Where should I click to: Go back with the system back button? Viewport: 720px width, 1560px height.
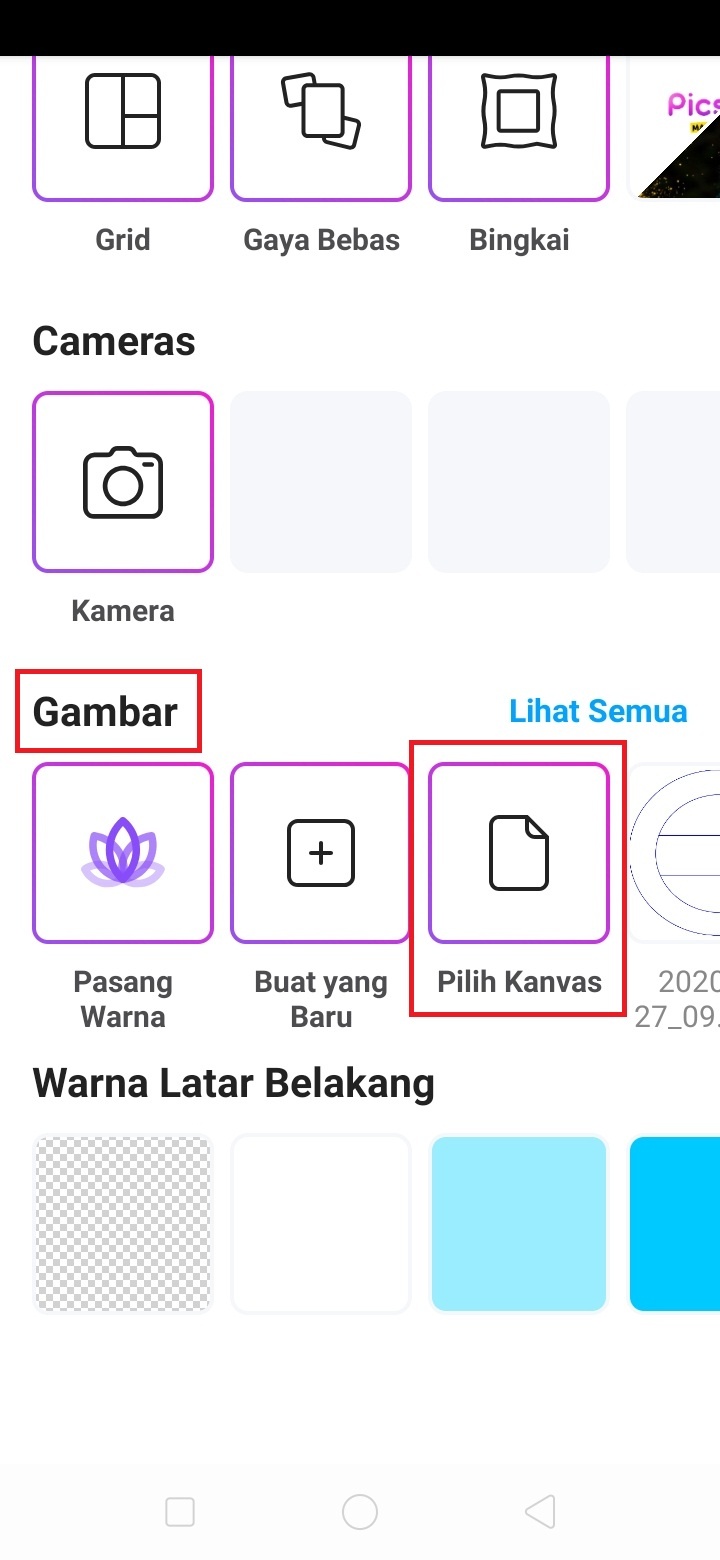coord(540,1512)
